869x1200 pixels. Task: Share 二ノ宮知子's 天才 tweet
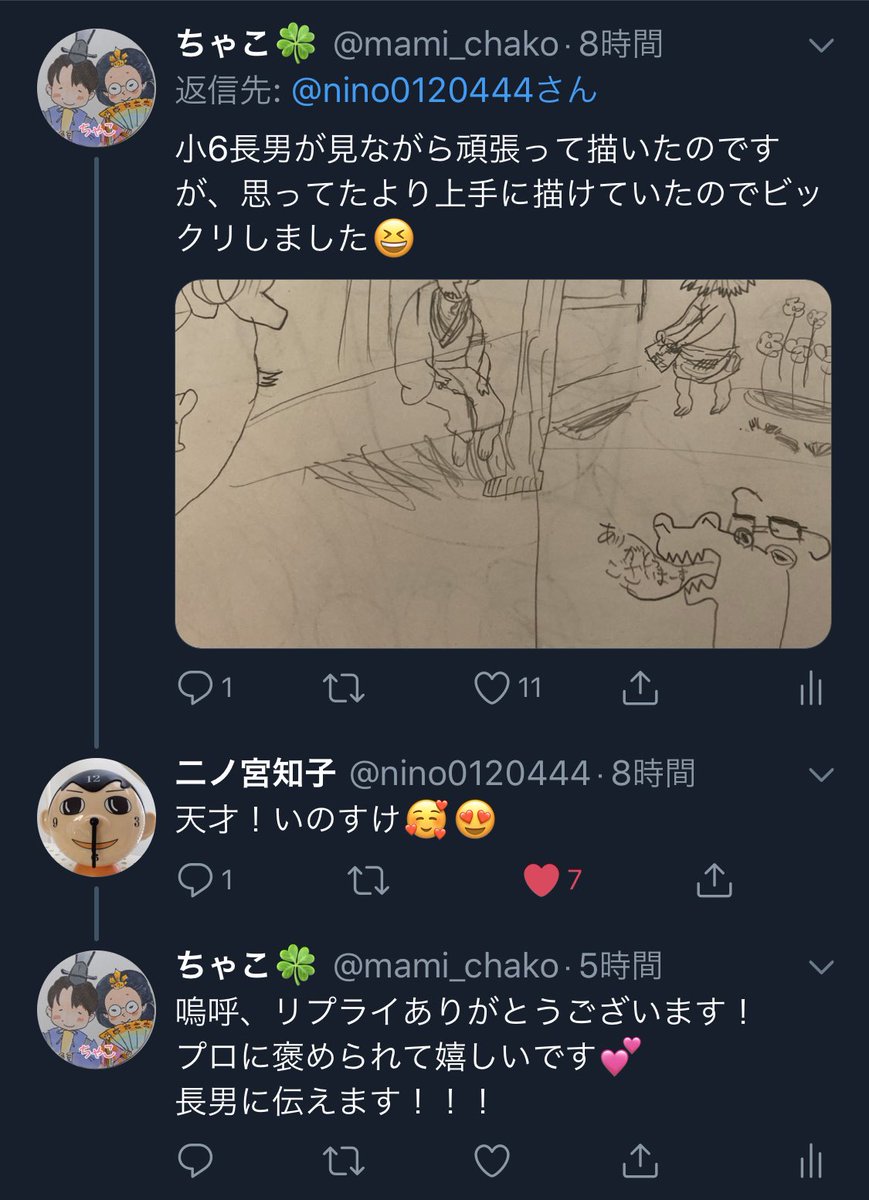coord(713,879)
